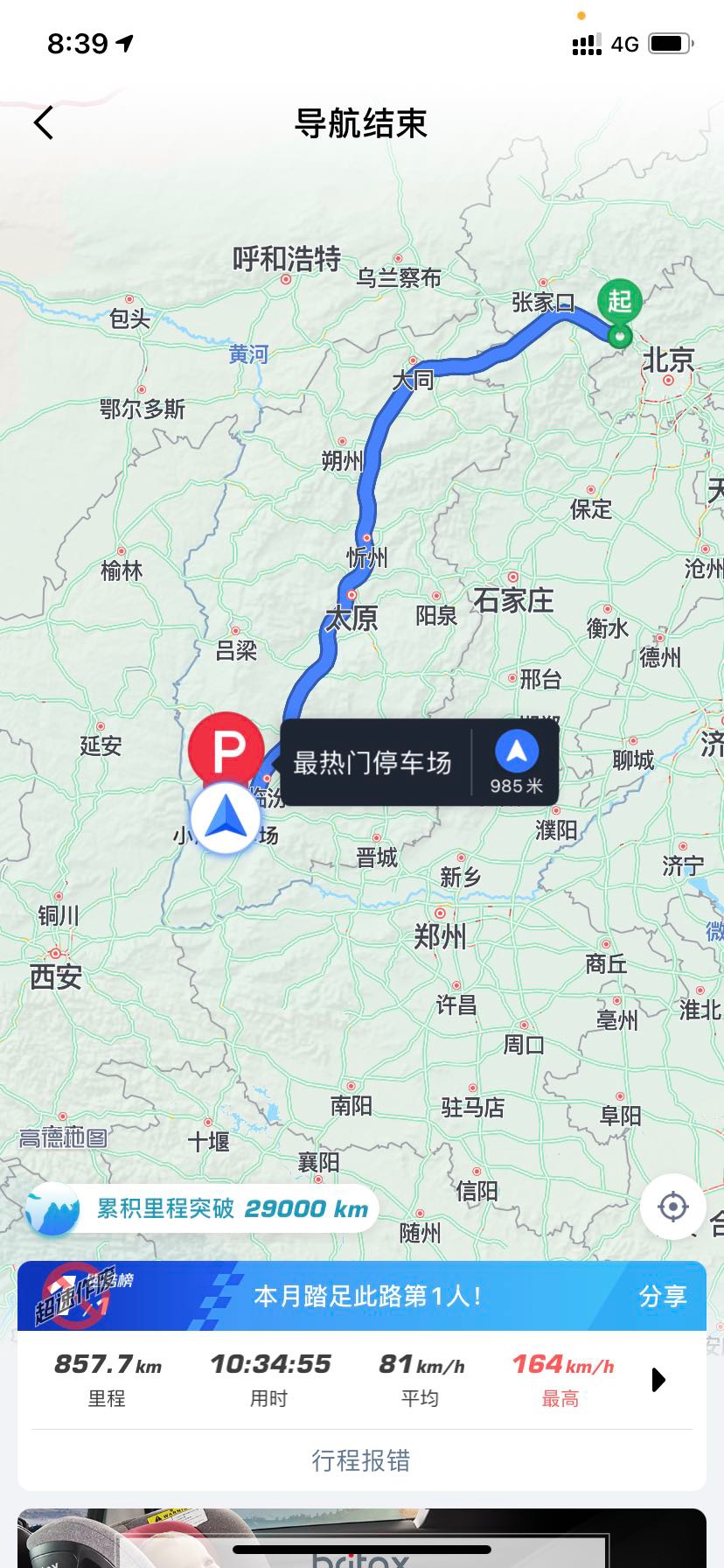This screenshot has width=724, height=1568.
Task: Expand more trip stats with the arrow
Action: (x=658, y=1380)
